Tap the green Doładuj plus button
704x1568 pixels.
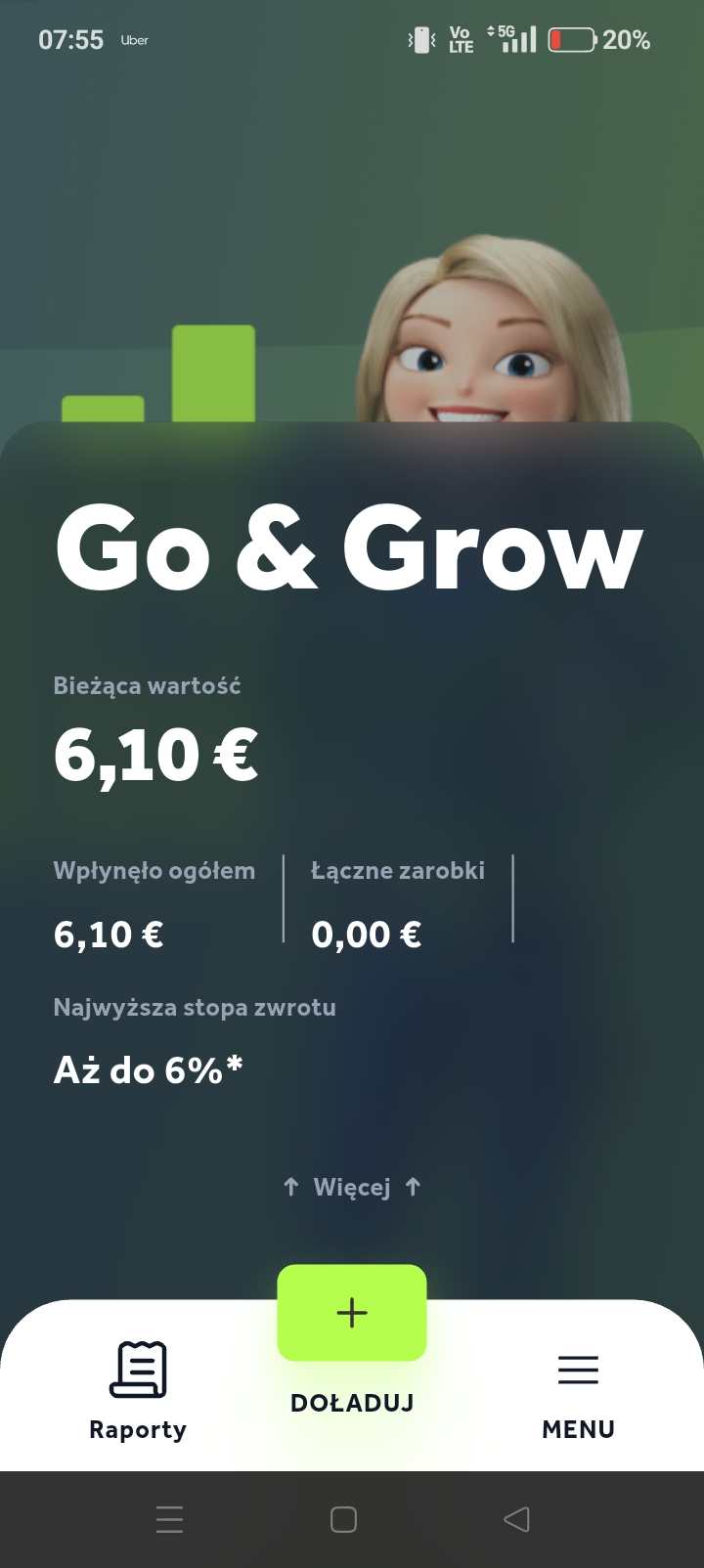click(352, 1313)
